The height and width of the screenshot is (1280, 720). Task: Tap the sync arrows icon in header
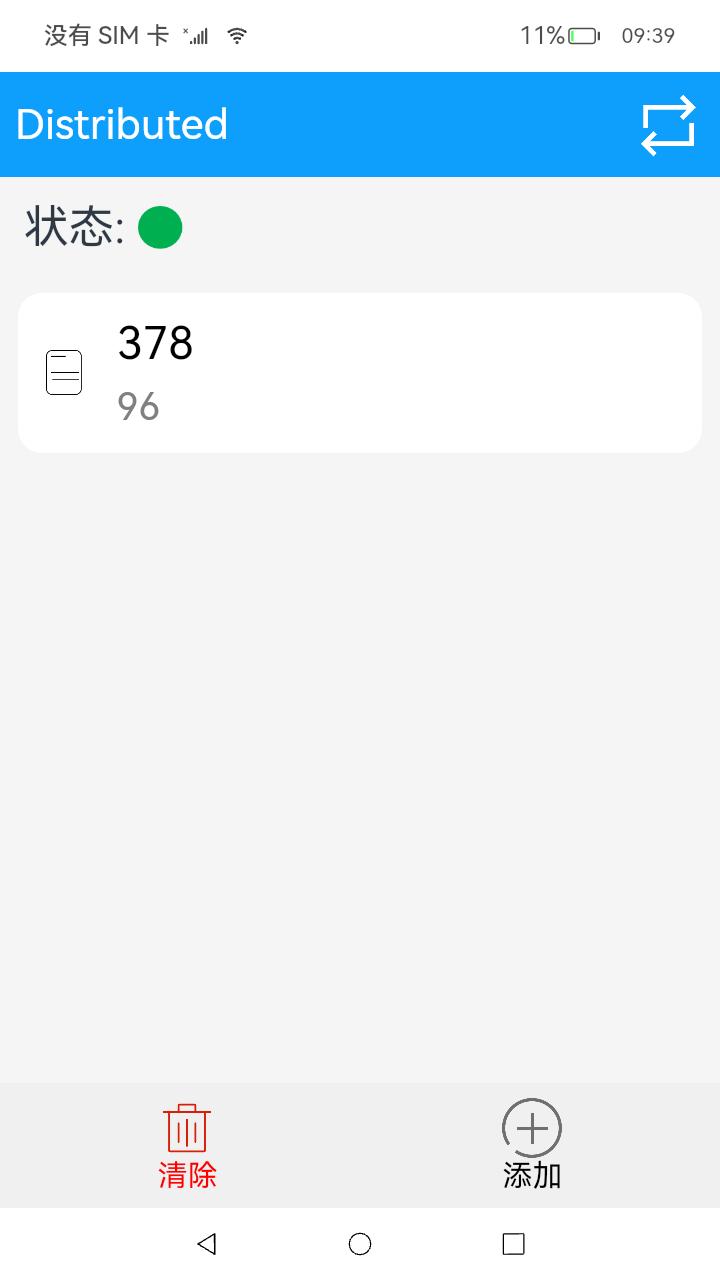pos(667,125)
